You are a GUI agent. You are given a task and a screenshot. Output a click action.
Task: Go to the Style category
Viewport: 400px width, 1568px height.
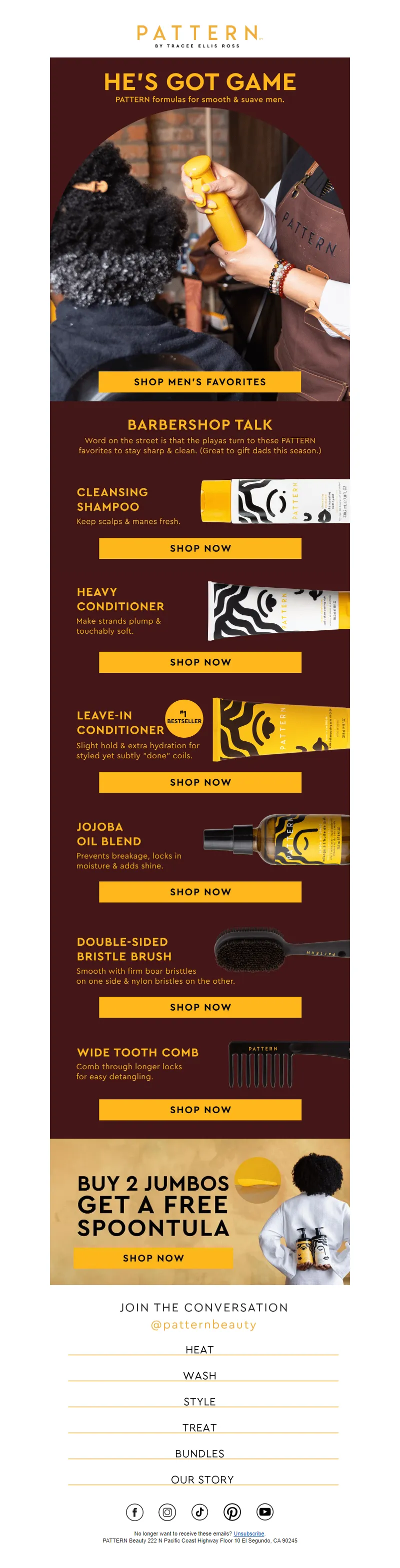[x=199, y=1401]
